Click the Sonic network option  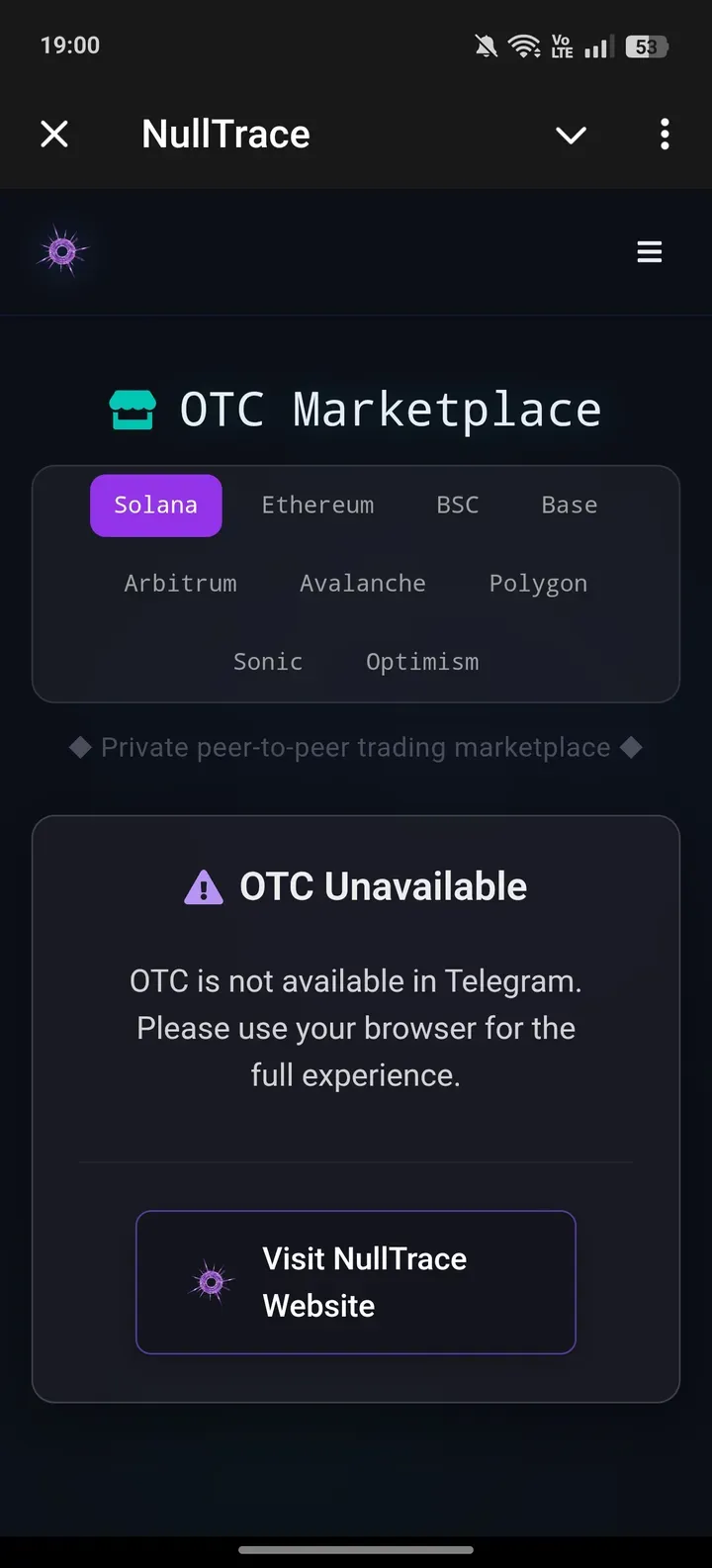point(268,662)
